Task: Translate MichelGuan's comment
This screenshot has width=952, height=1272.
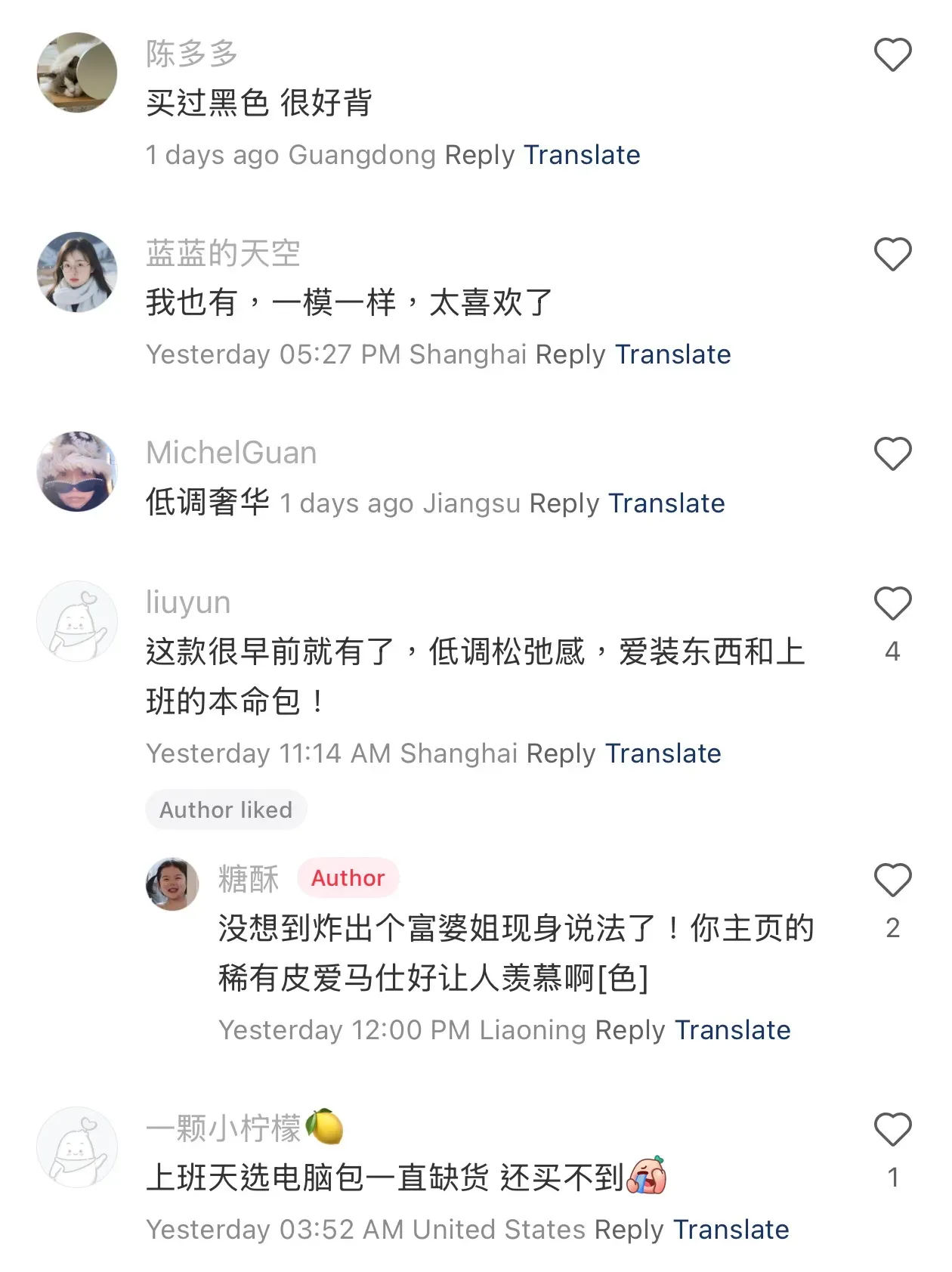Action: [666, 503]
